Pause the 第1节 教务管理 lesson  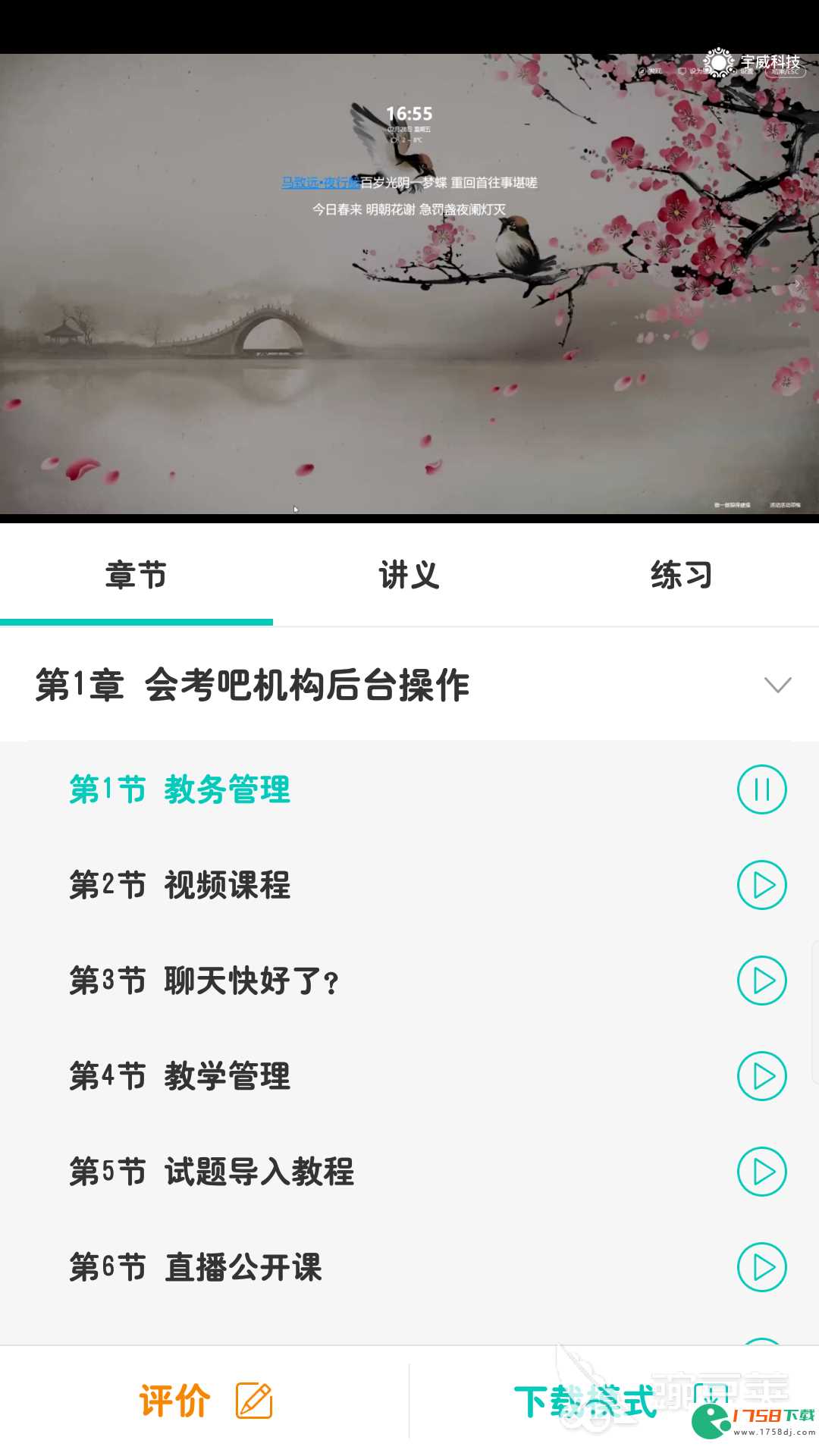click(761, 789)
